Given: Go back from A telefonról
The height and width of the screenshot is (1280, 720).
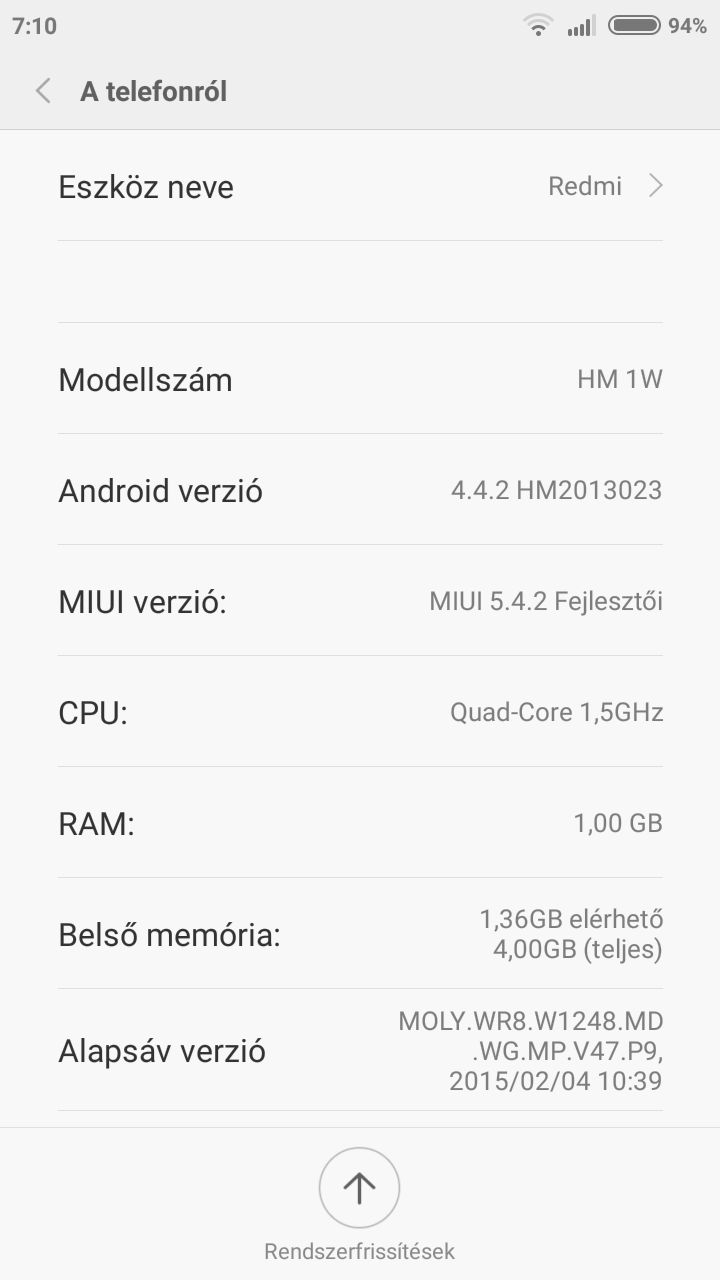Looking at the screenshot, I should pos(43,92).
